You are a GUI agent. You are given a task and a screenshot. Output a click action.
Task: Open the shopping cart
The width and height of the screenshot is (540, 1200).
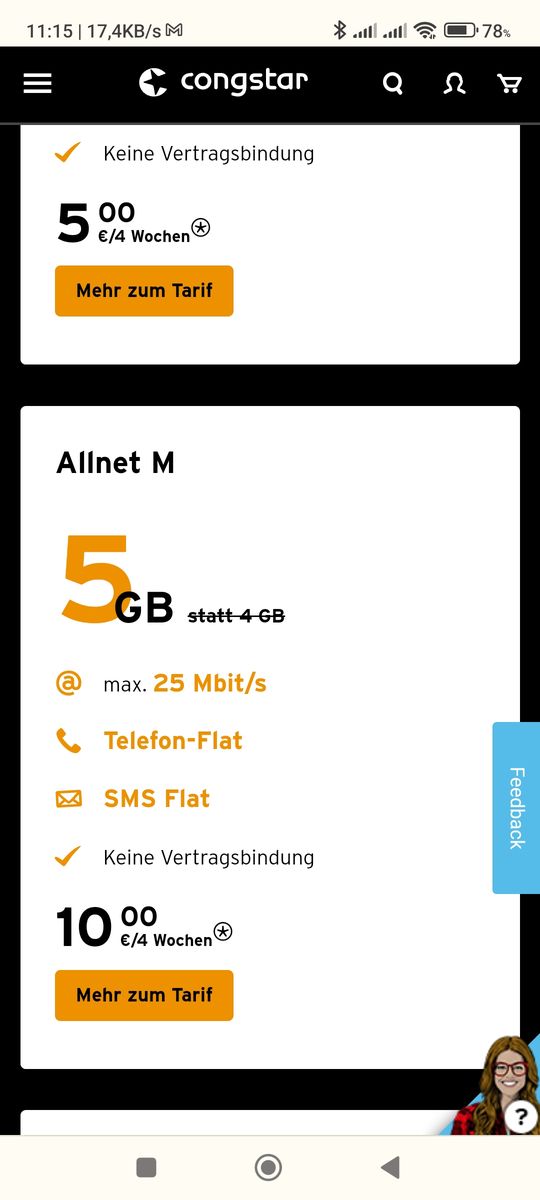[510, 84]
